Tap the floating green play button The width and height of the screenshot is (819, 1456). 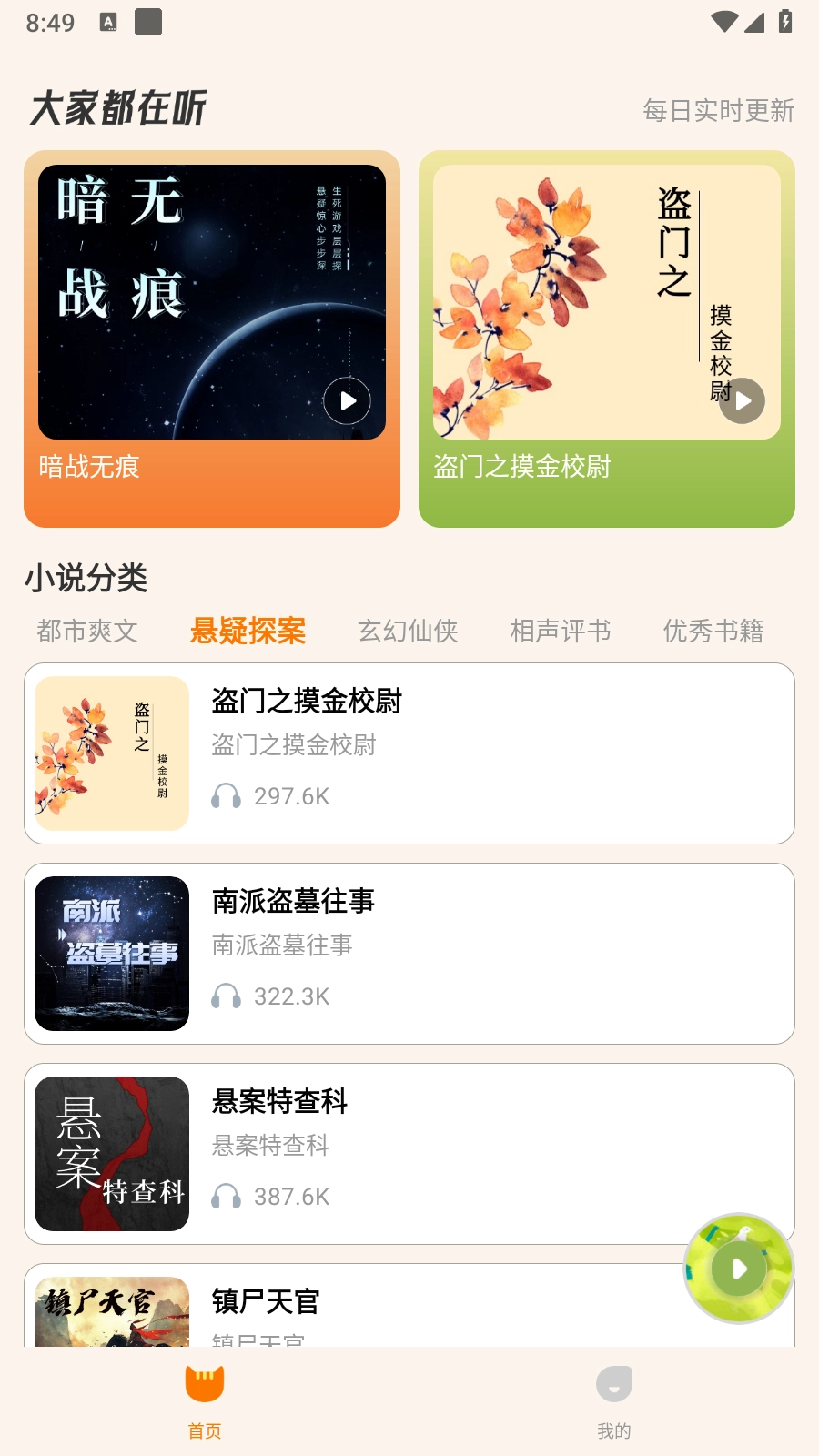(739, 1269)
